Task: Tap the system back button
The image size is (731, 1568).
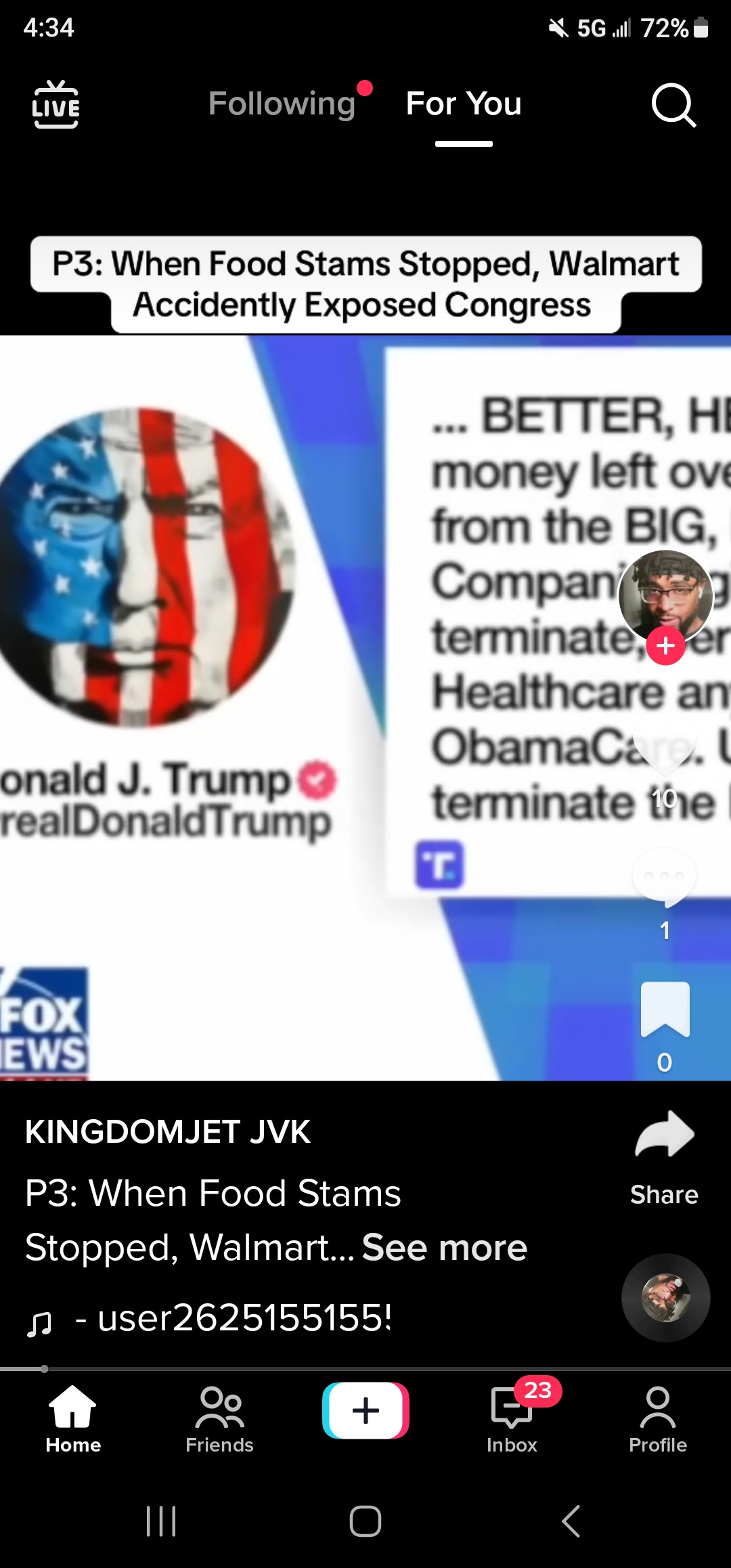Action: (x=571, y=1521)
